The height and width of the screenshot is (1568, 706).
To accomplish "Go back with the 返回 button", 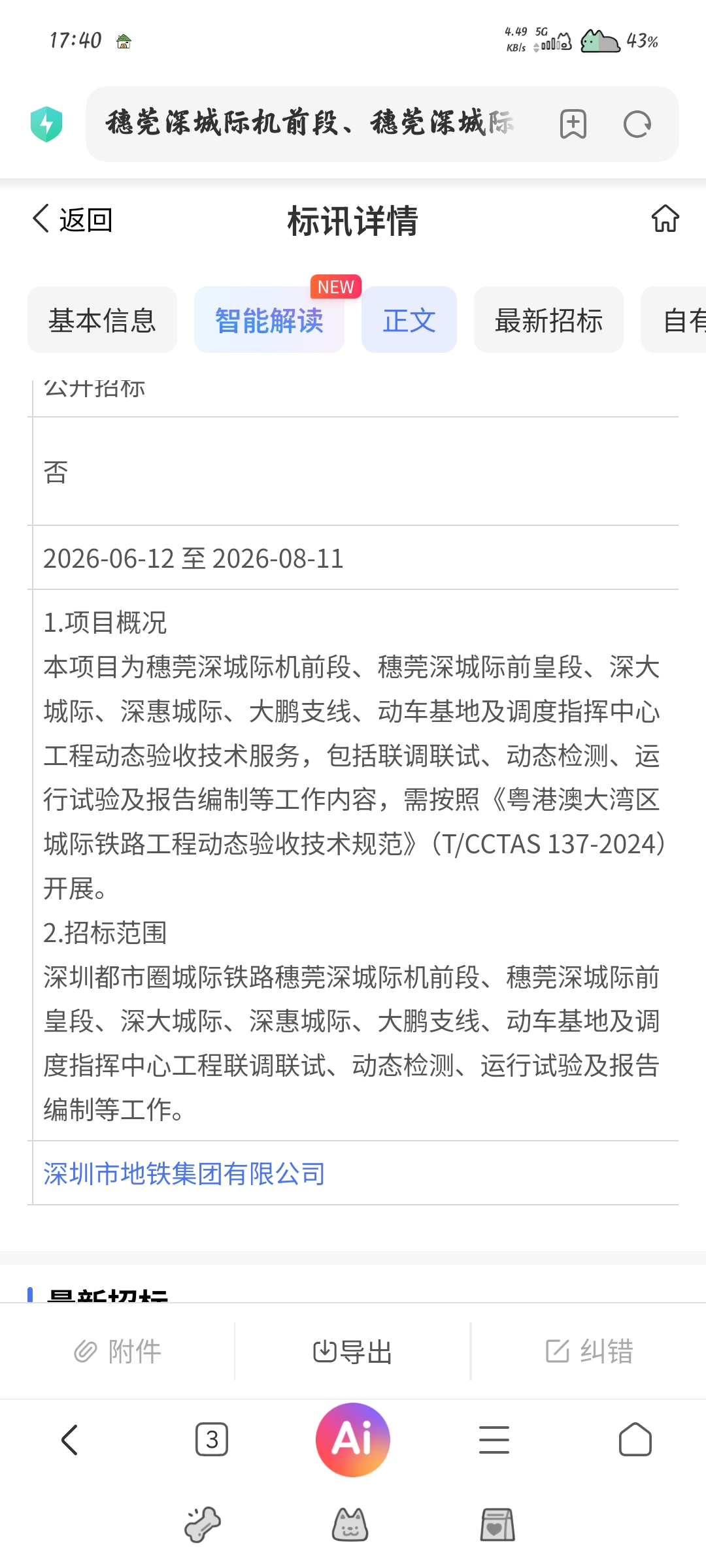I will coord(73,220).
